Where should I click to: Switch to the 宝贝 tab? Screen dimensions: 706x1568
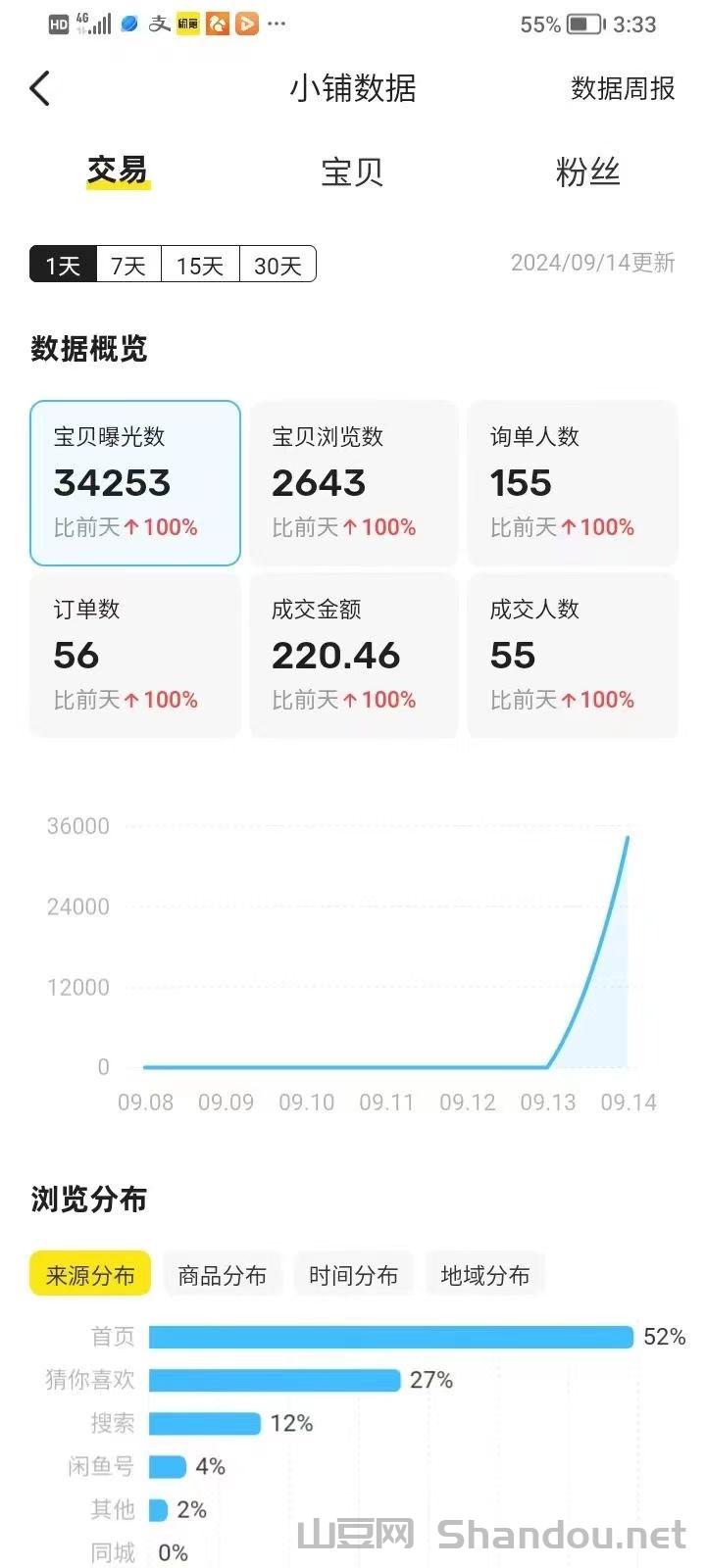tap(352, 171)
